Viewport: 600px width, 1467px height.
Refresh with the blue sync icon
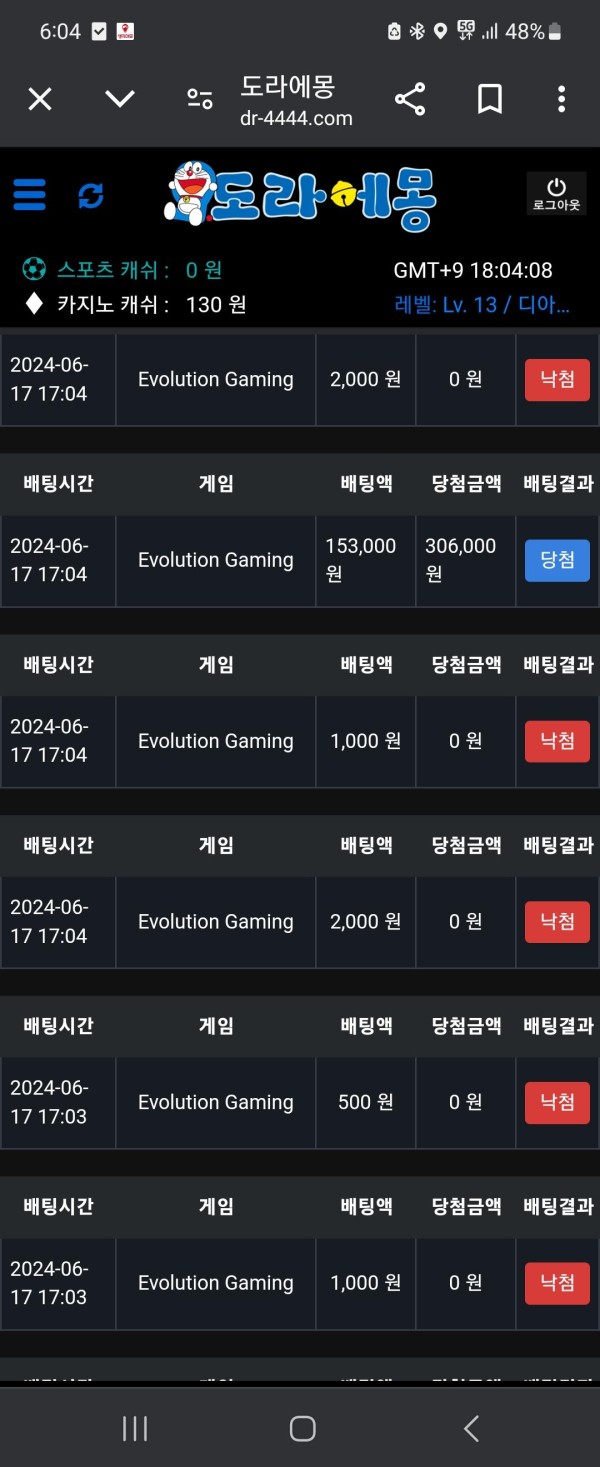pyautogui.click(x=91, y=195)
